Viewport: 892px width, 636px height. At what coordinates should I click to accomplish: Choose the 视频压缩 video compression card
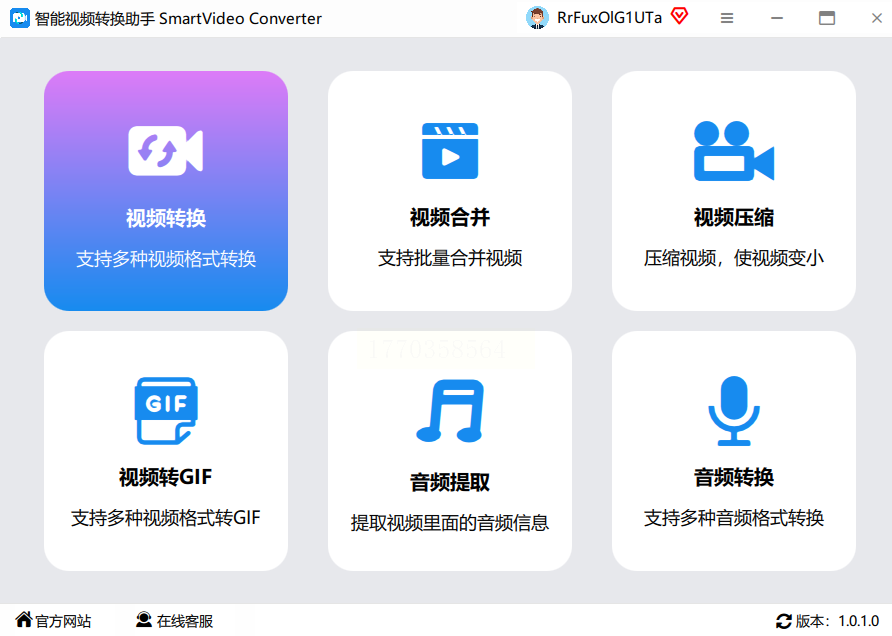pyautogui.click(x=734, y=191)
